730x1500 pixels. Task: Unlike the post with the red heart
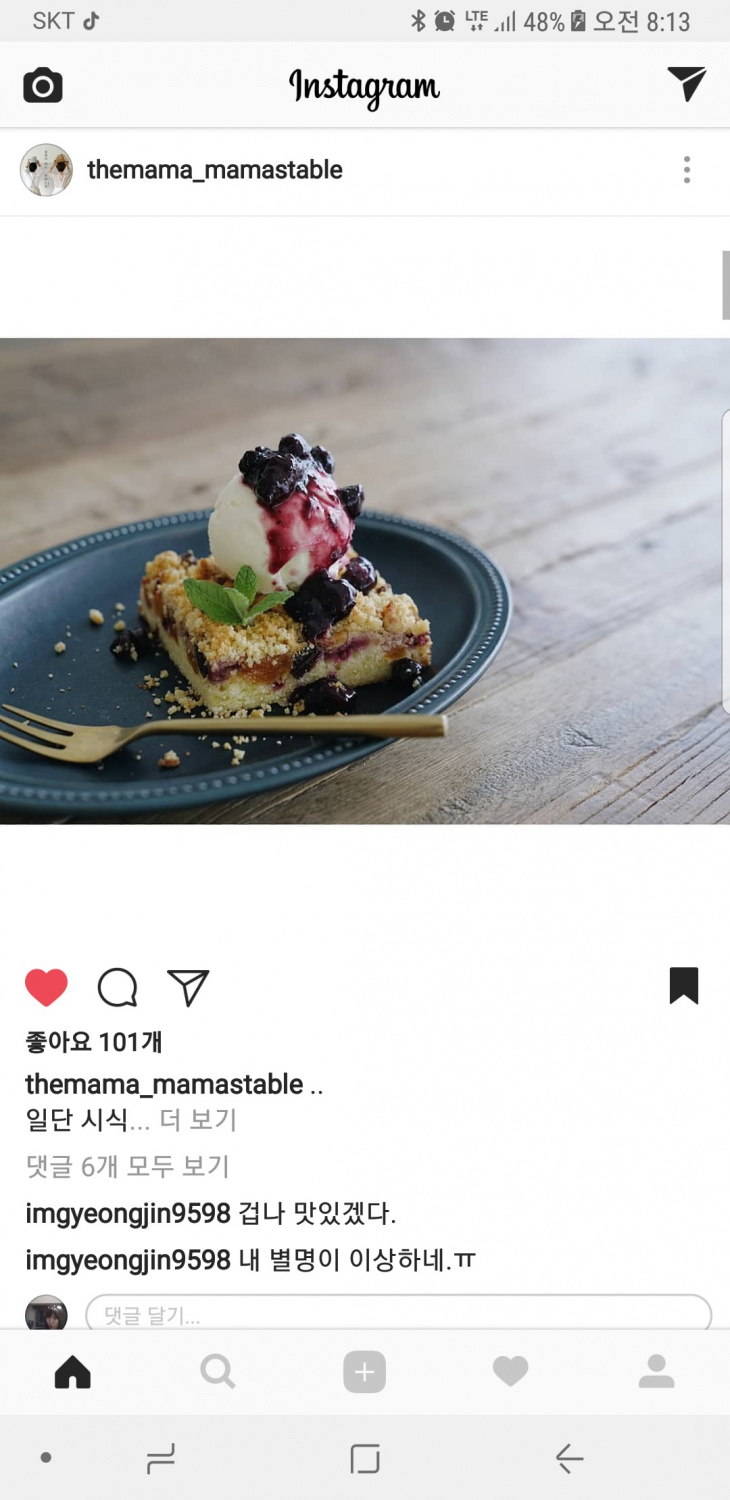pos(46,988)
